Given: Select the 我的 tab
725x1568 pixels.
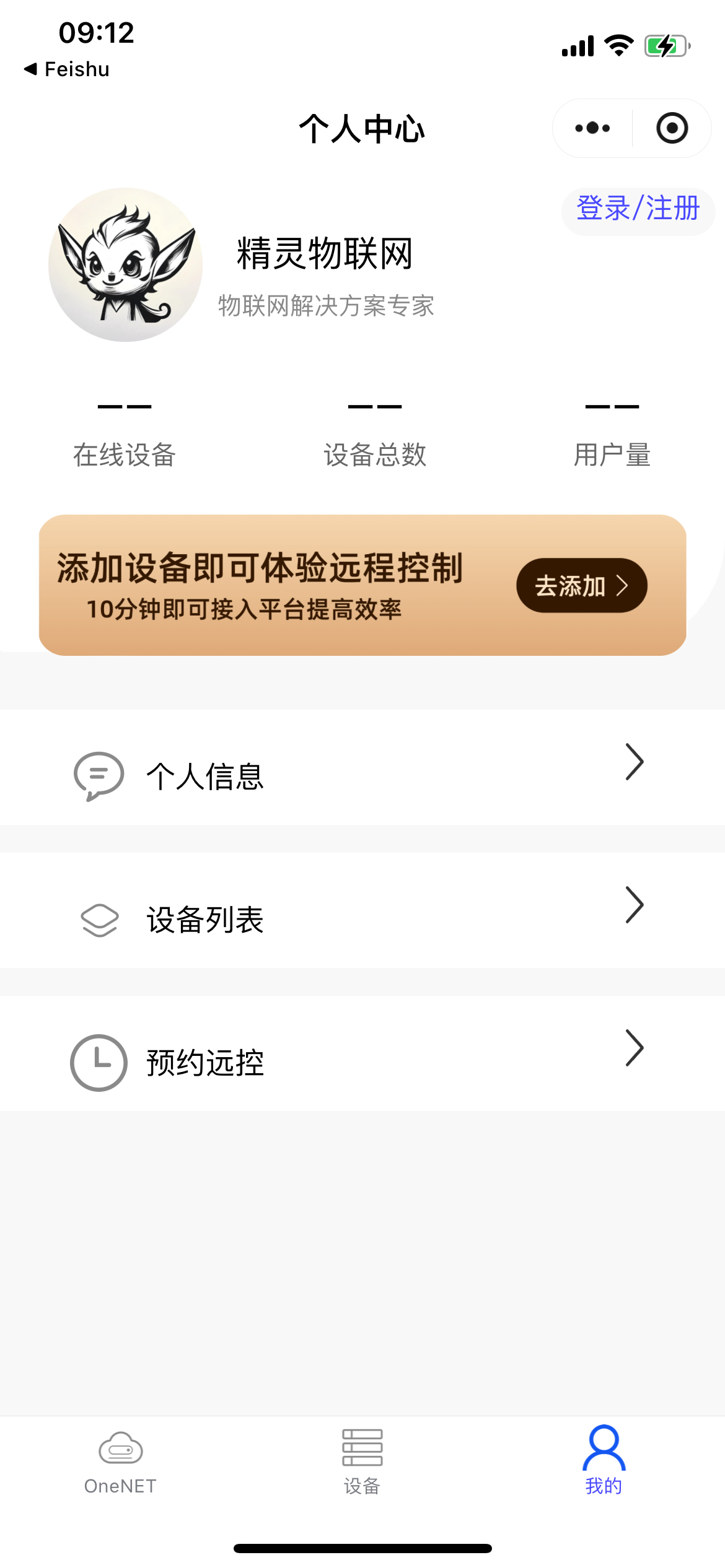Looking at the screenshot, I should click(604, 1460).
